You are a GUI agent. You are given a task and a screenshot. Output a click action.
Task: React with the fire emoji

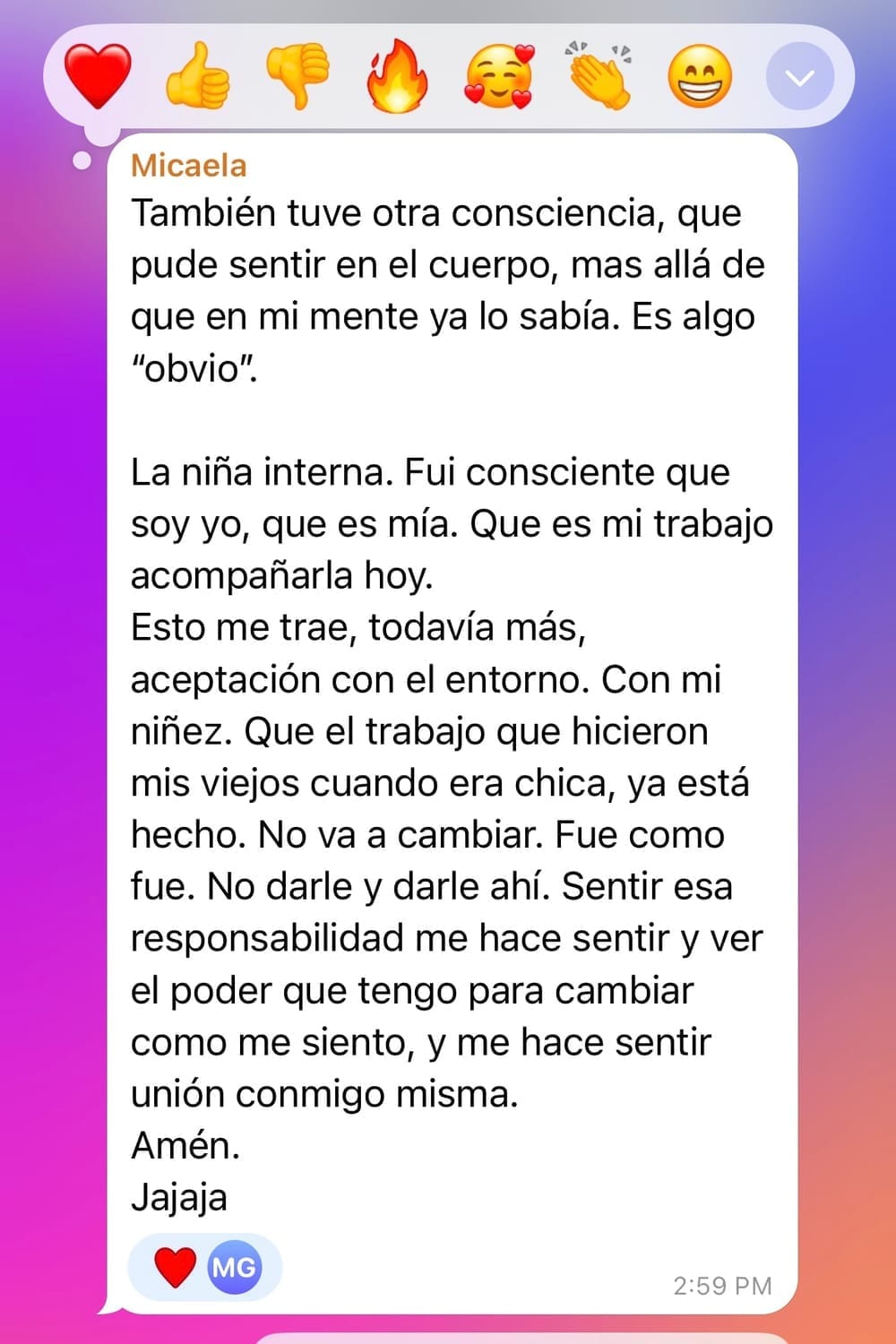tap(398, 77)
